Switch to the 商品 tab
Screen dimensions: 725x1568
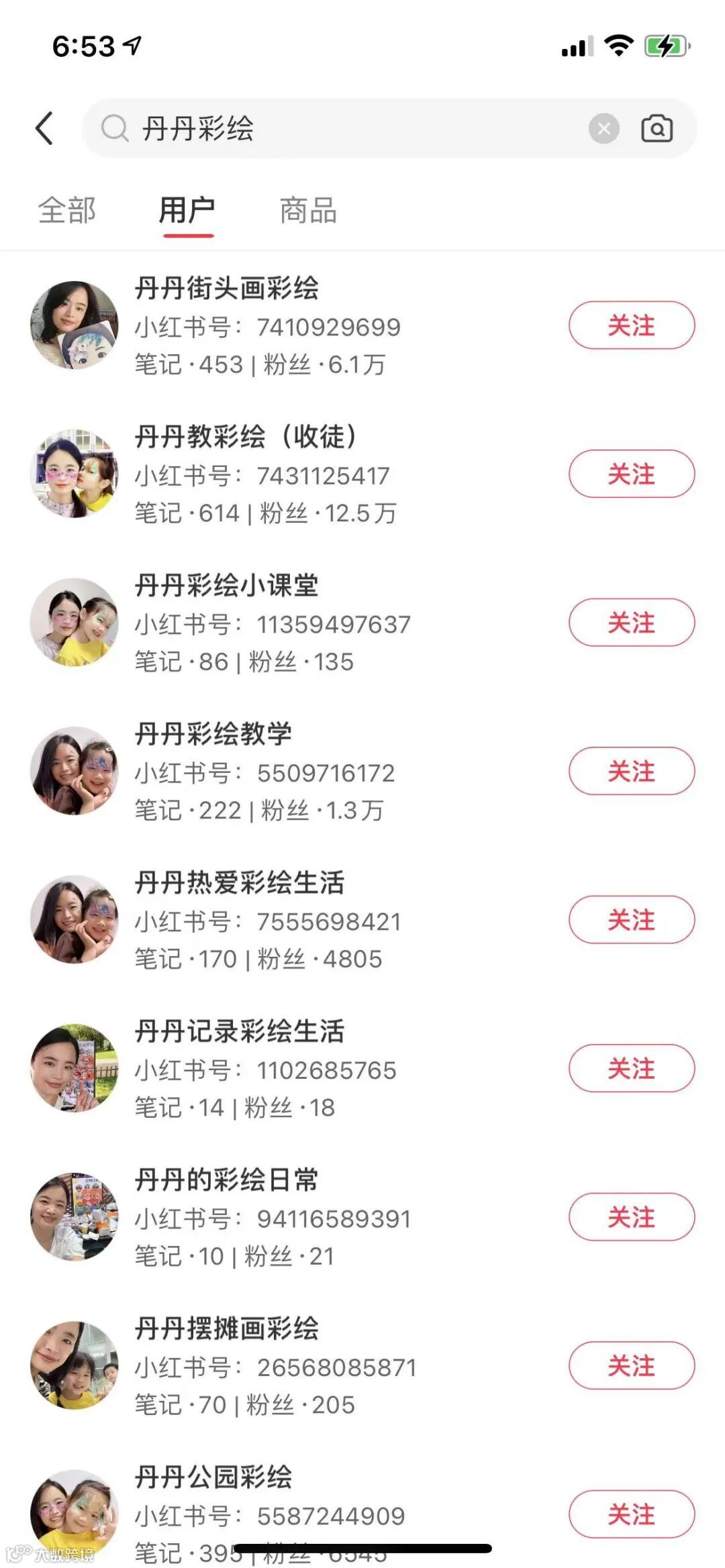coord(308,211)
